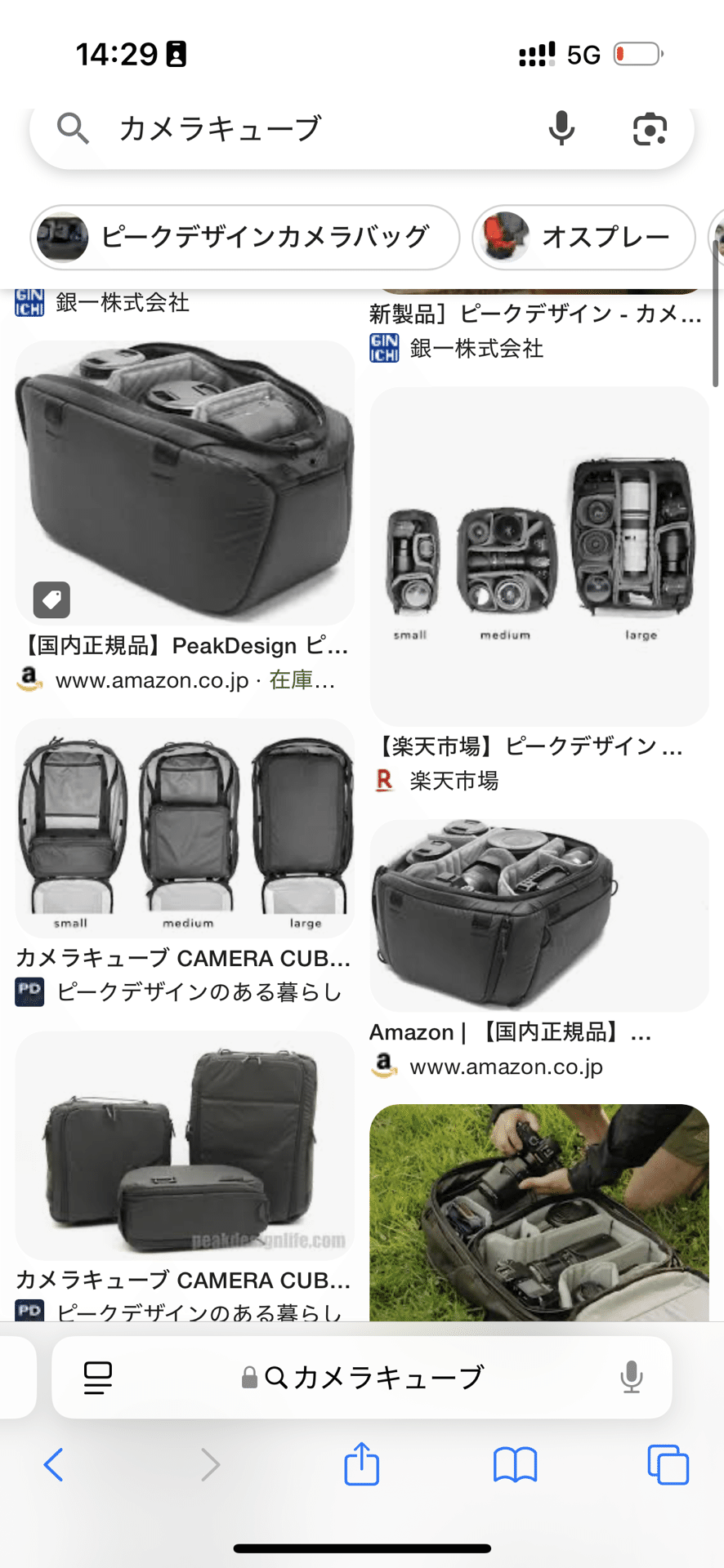Tap the Safari address bar
This screenshot has height=1568, width=724.
(362, 1378)
